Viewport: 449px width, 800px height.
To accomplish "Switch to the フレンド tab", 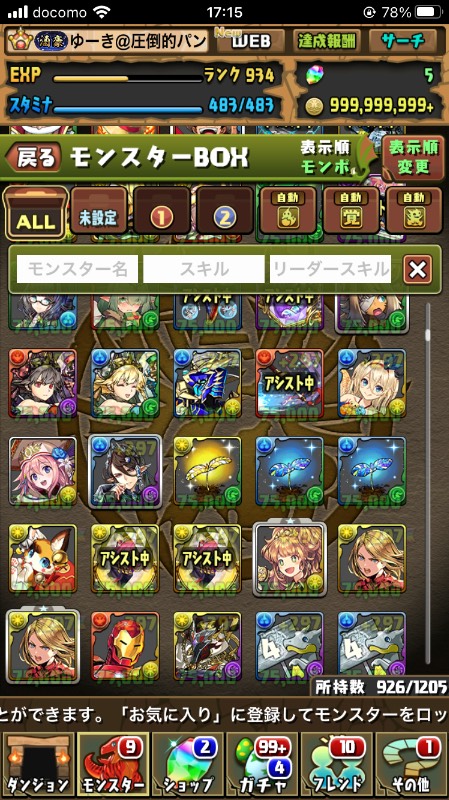I will [337, 764].
